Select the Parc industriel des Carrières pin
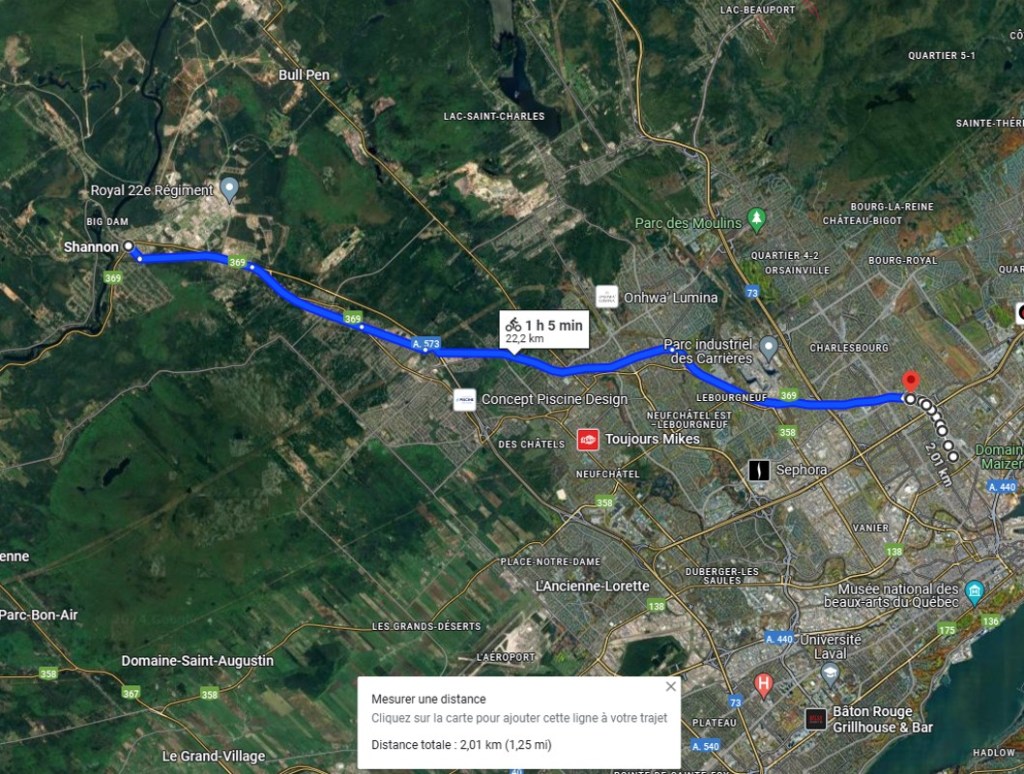The image size is (1024, 774). [x=768, y=348]
